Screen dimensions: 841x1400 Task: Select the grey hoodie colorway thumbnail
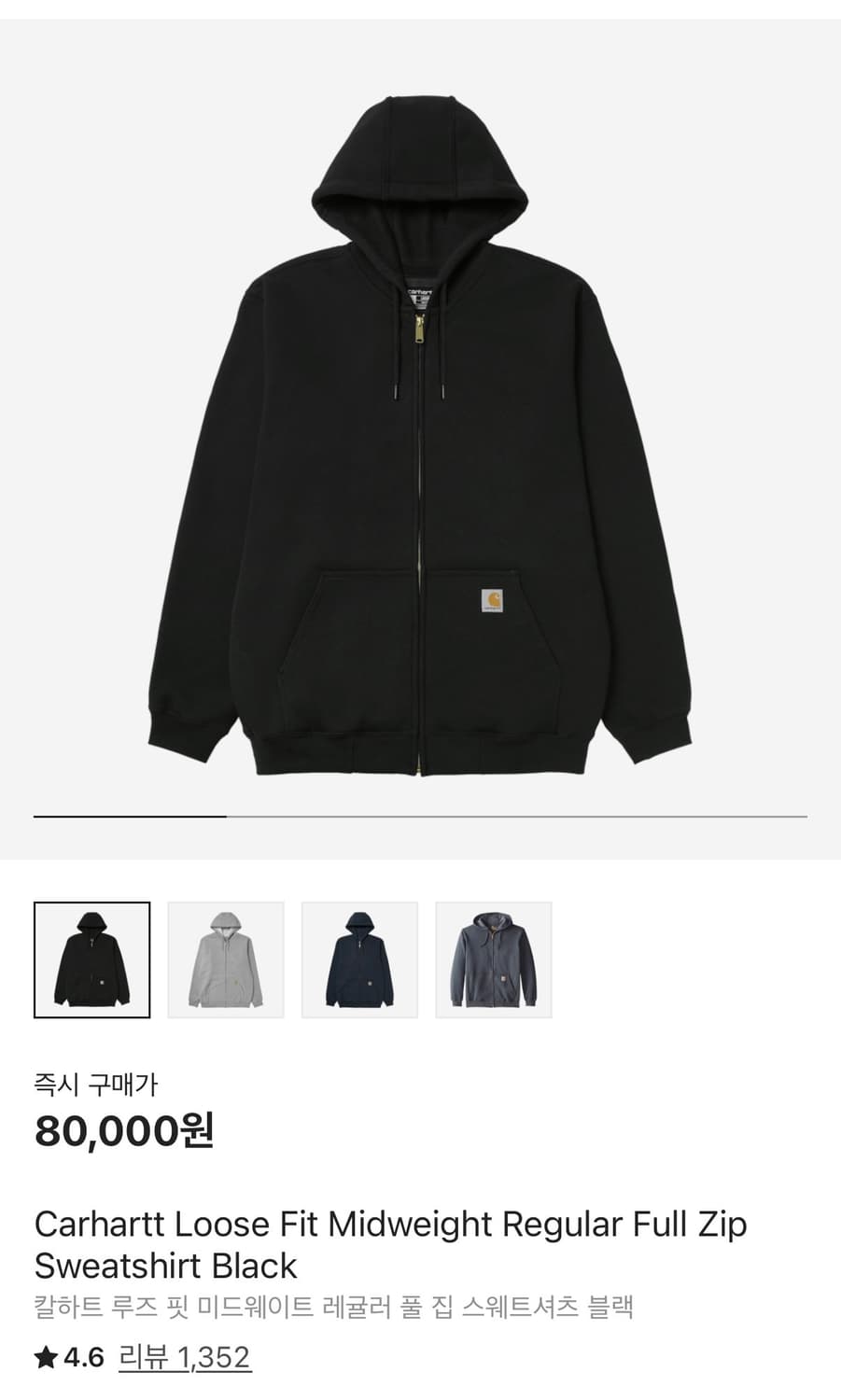coord(225,960)
